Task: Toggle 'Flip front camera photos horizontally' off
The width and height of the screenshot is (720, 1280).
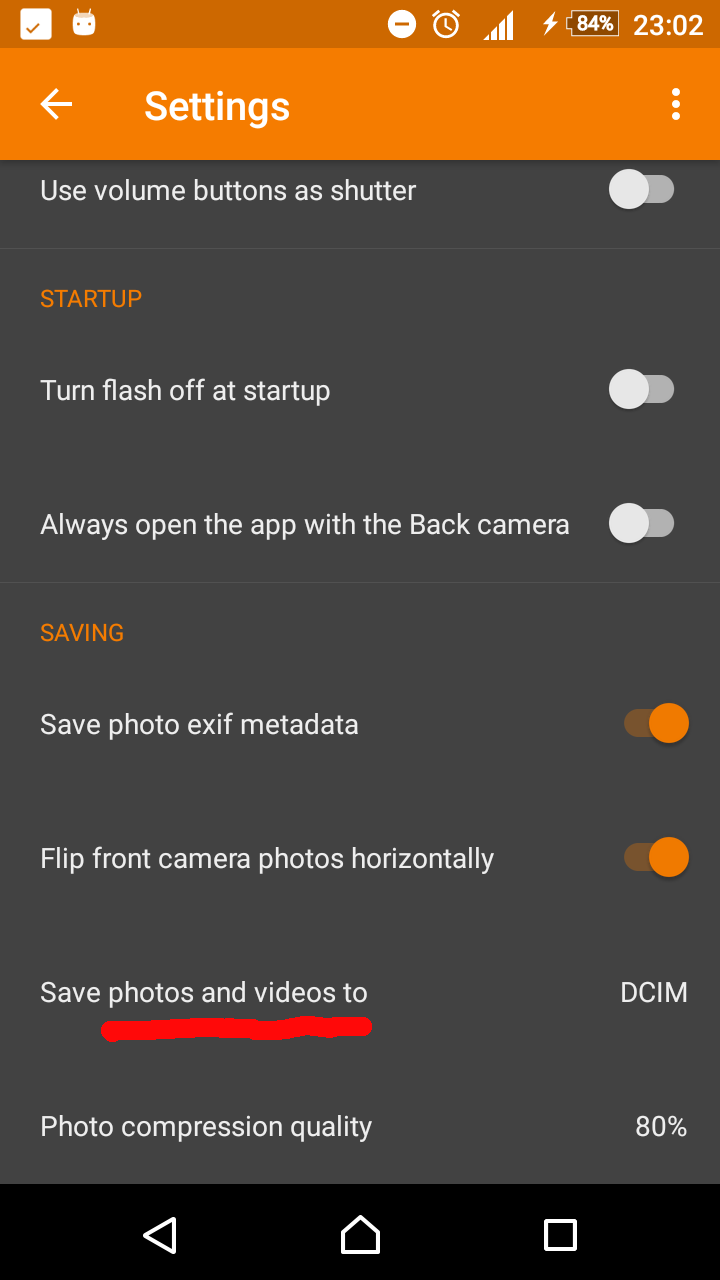Action: pyautogui.click(x=655, y=857)
